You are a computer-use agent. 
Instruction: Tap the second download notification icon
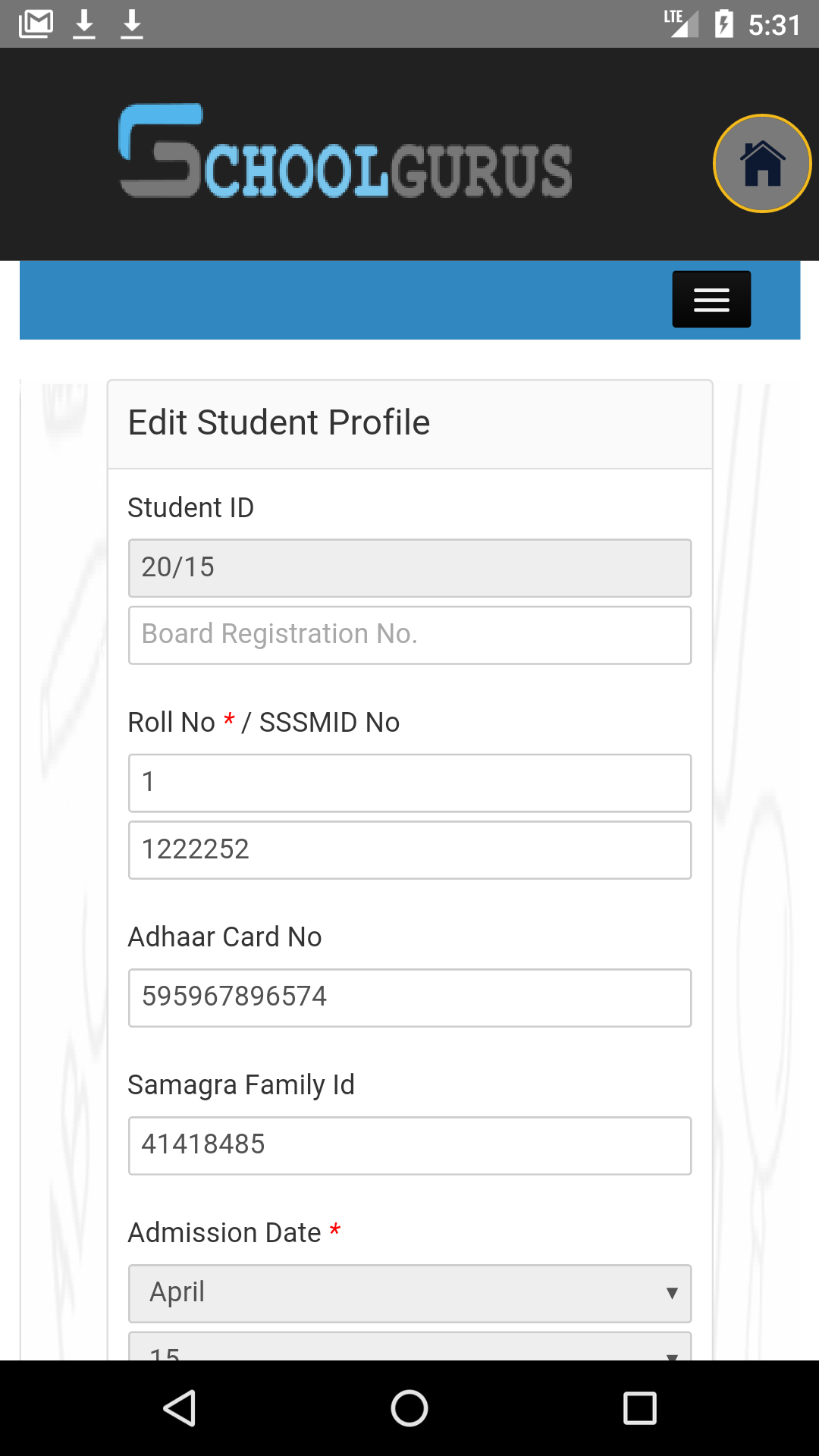(x=130, y=23)
